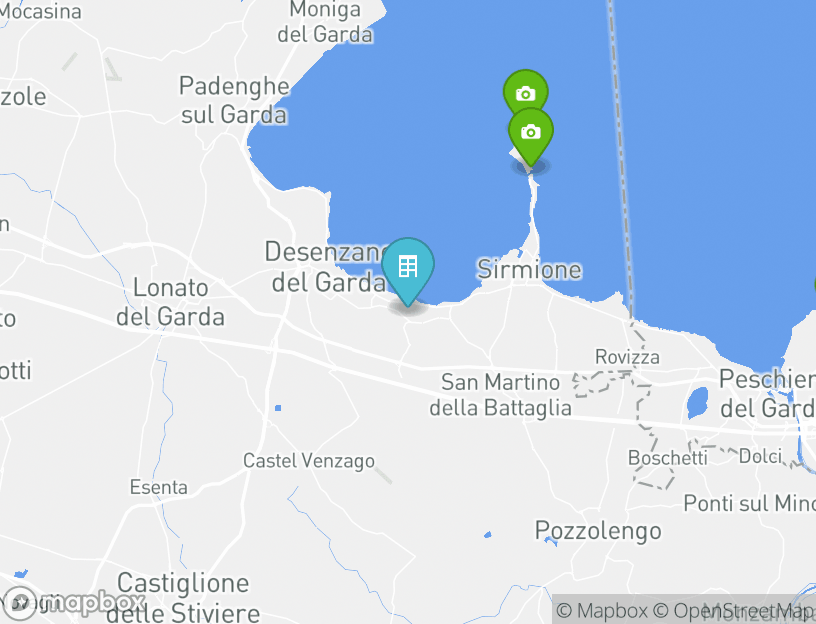Open the front green camera marker above Sirmione
The image size is (816, 624).
pos(531,134)
